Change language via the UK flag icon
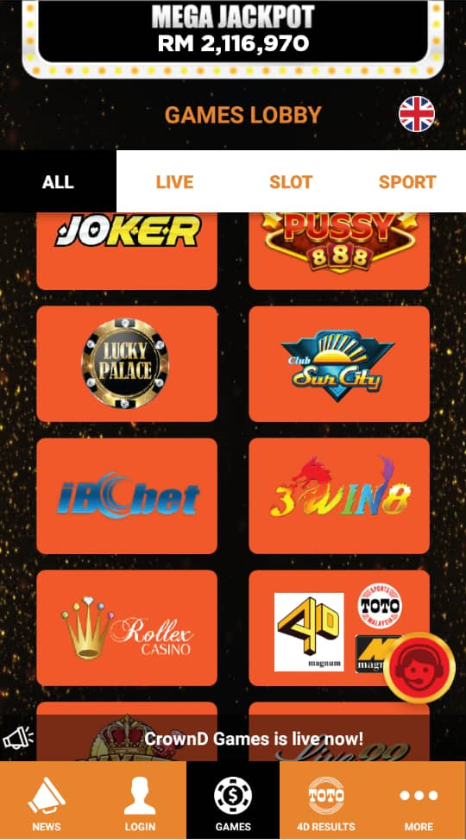This screenshot has width=466, height=840. (x=417, y=114)
